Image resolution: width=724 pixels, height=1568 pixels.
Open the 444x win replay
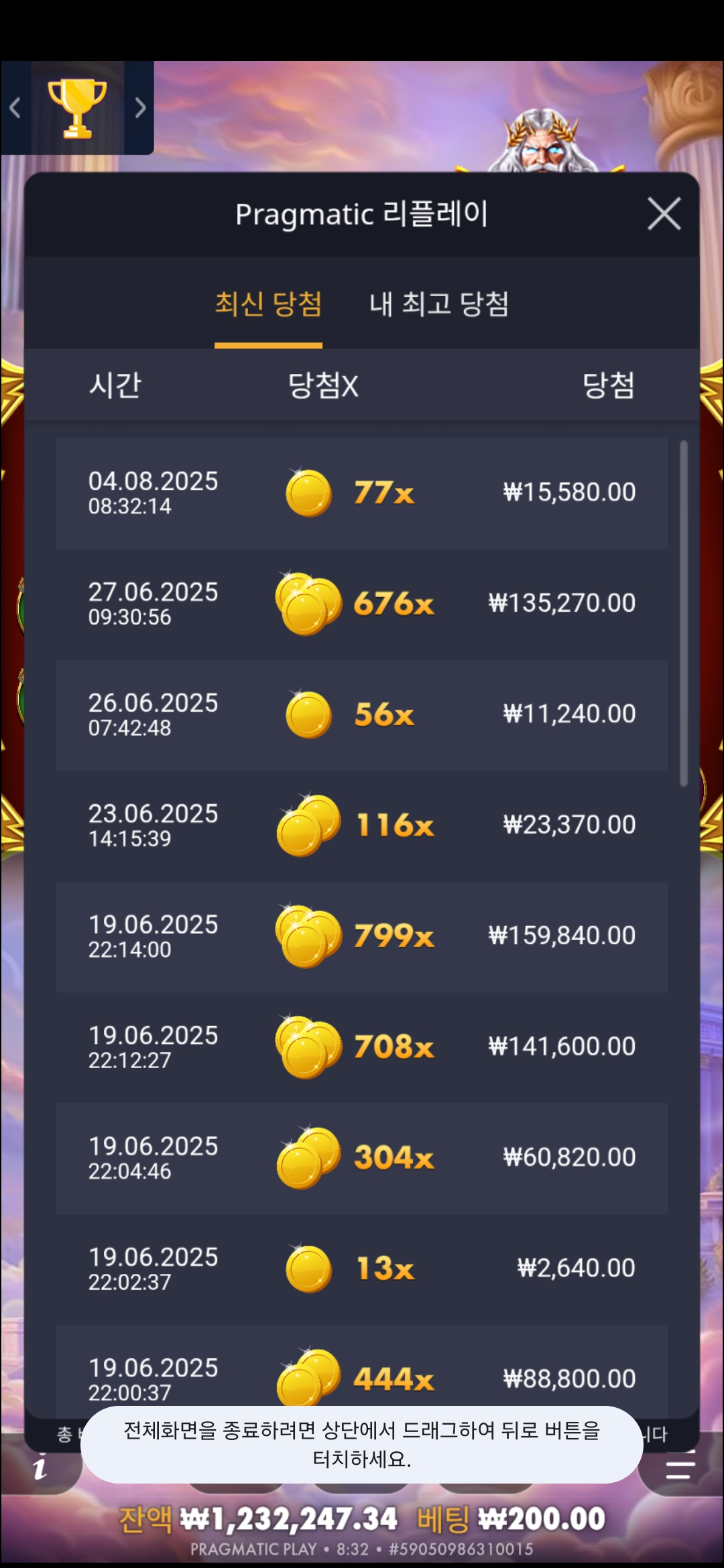pyautogui.click(x=362, y=1374)
